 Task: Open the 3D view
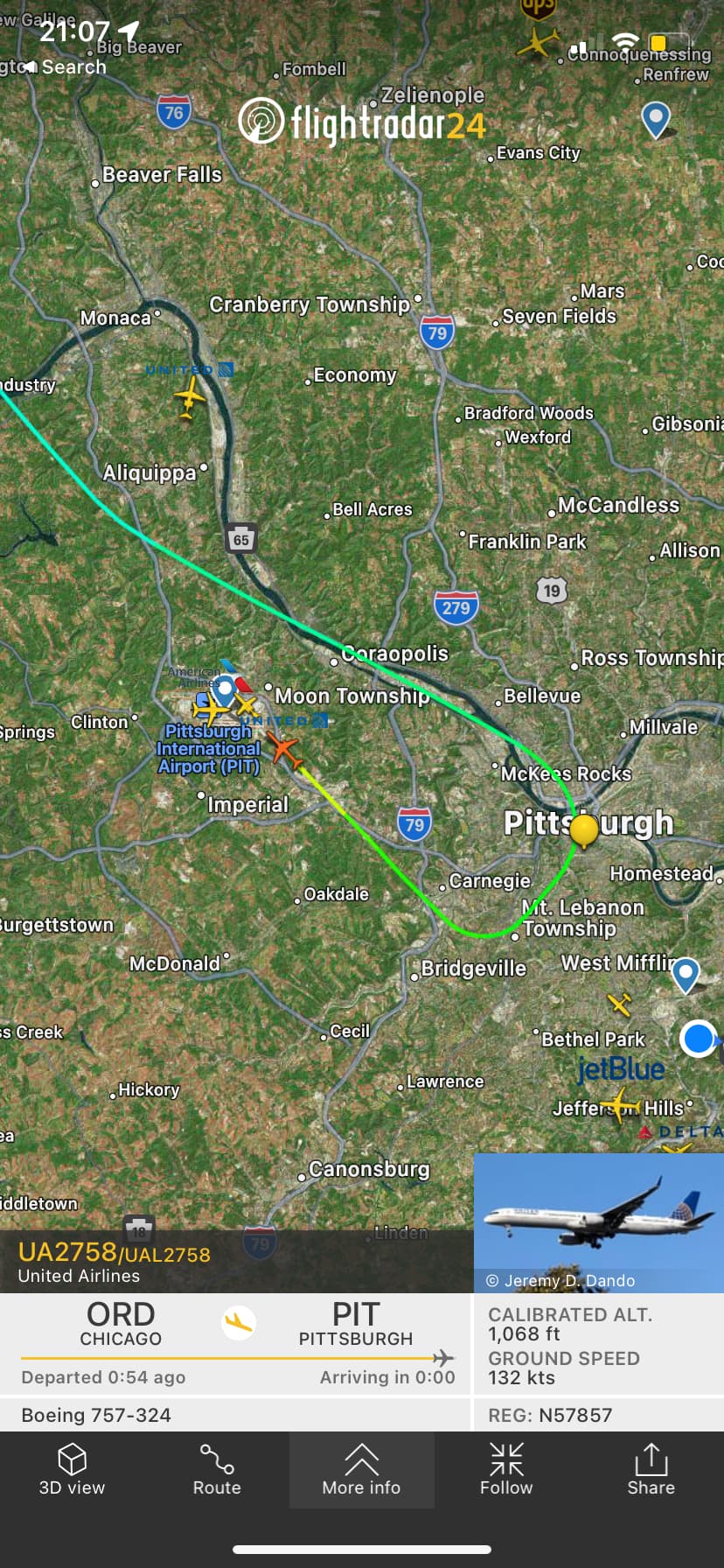(72, 1469)
